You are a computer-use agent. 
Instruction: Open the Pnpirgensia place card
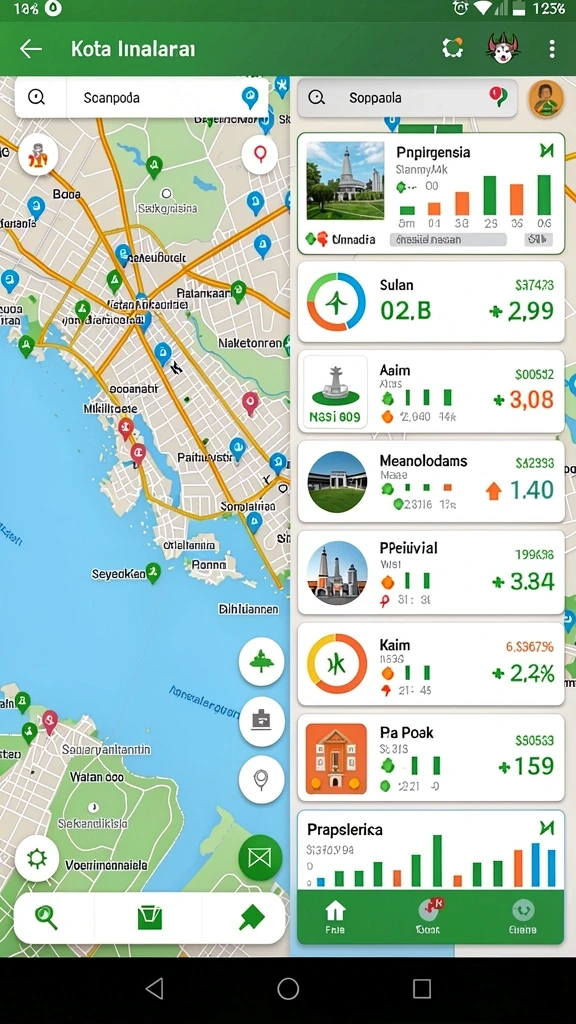[431, 193]
